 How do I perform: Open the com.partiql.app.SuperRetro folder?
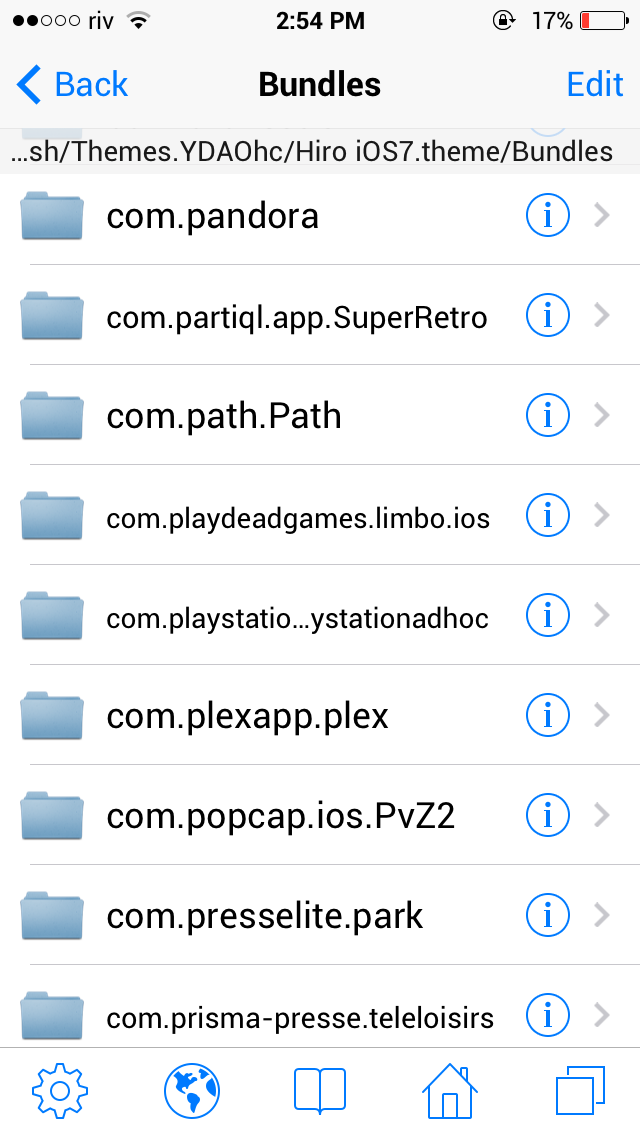(x=296, y=316)
